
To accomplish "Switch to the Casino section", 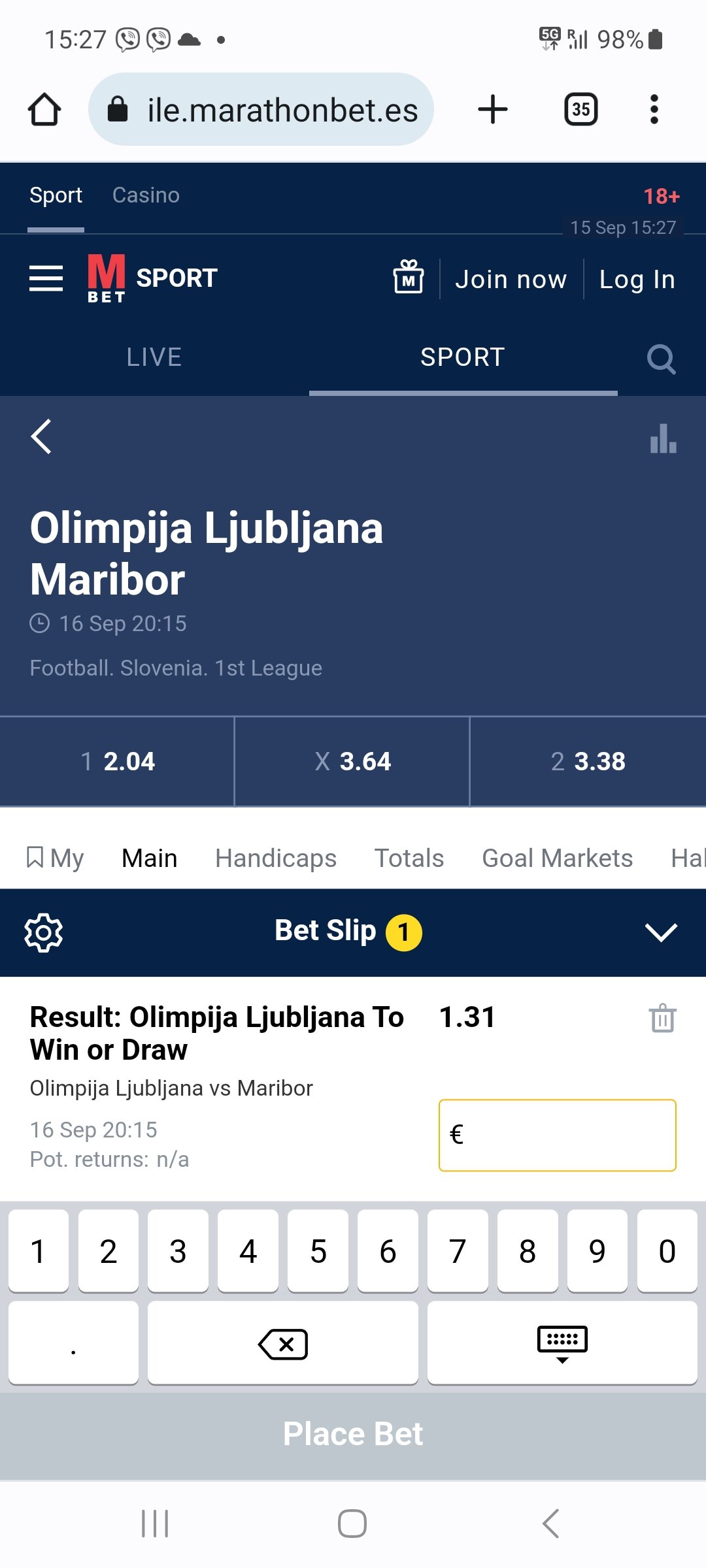I will tap(146, 195).
